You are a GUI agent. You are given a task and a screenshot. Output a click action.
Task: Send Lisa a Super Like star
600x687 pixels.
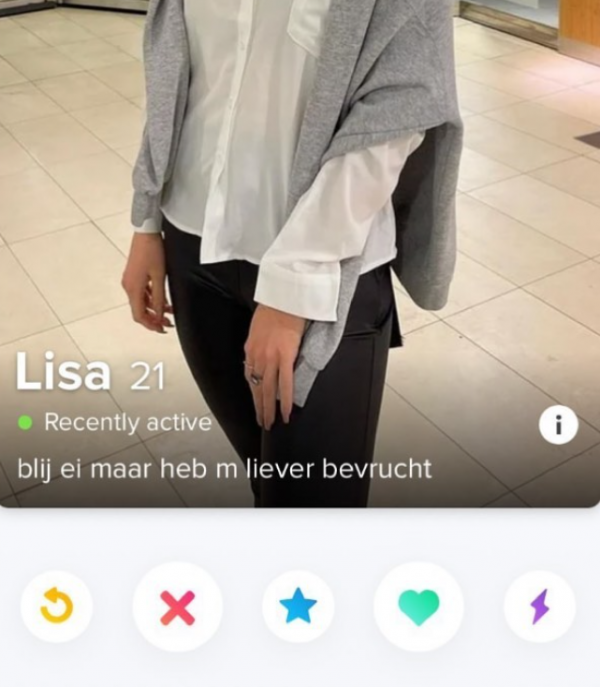[298, 606]
